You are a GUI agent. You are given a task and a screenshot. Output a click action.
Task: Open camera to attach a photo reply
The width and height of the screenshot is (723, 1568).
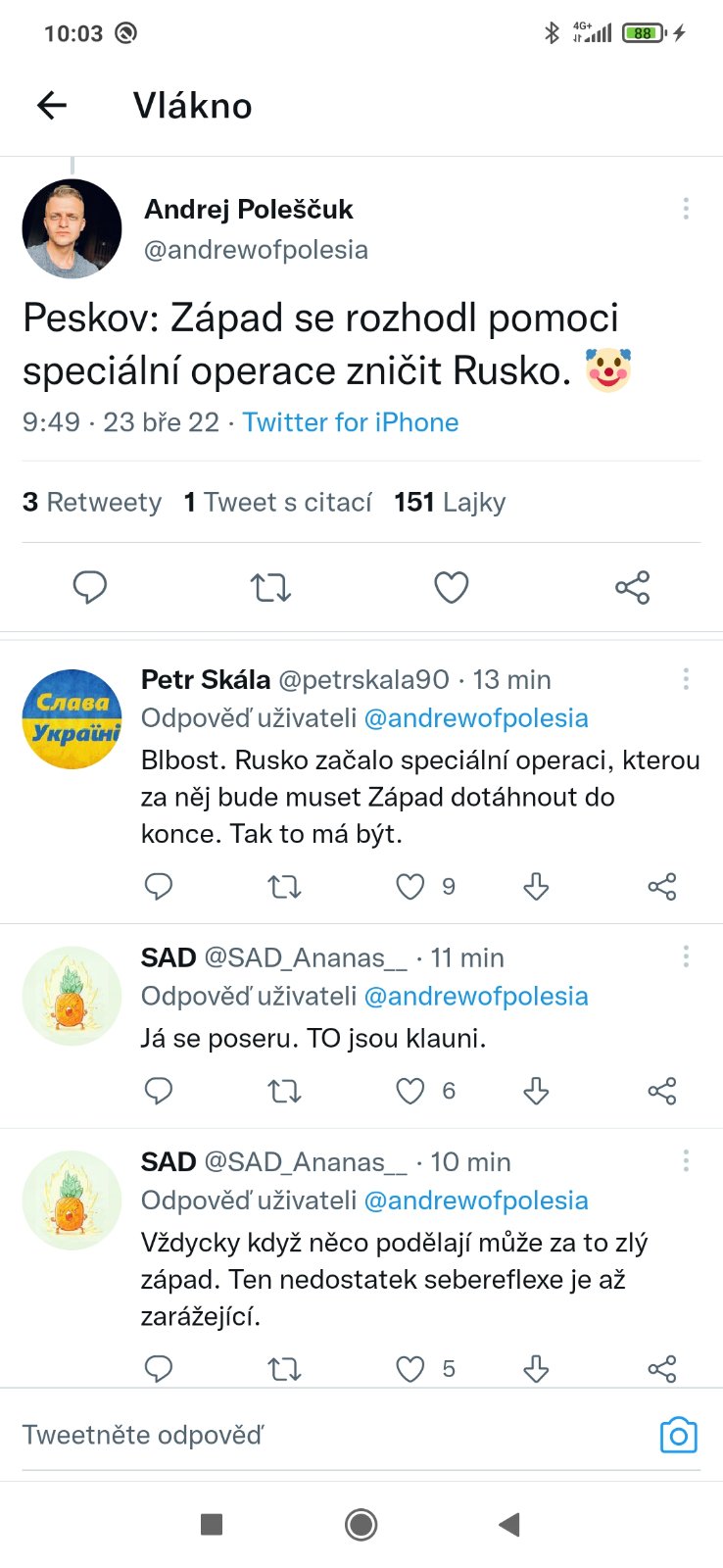point(678,1435)
